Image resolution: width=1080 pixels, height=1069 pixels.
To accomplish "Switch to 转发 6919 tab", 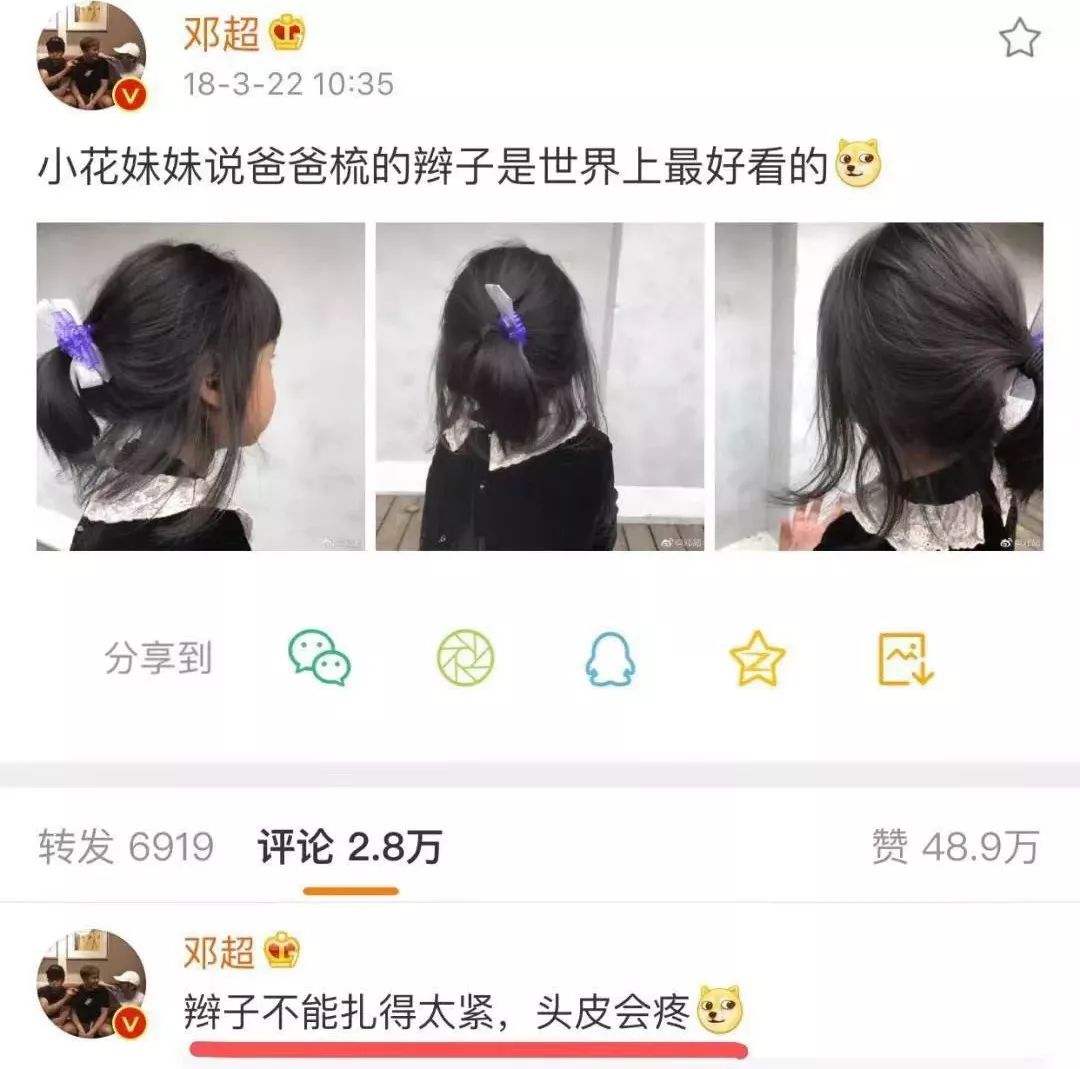I will coord(126,847).
